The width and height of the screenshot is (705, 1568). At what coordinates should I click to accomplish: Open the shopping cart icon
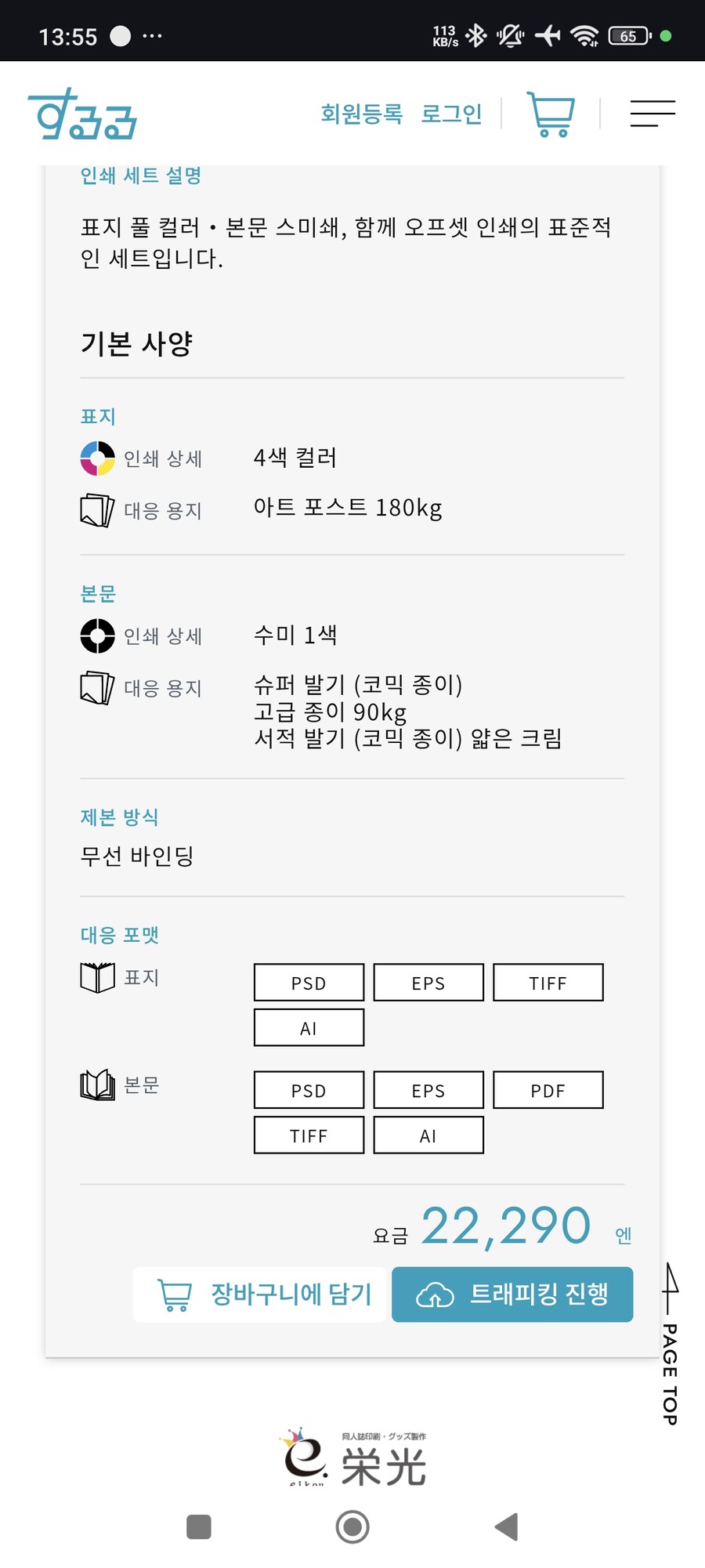coord(551,114)
